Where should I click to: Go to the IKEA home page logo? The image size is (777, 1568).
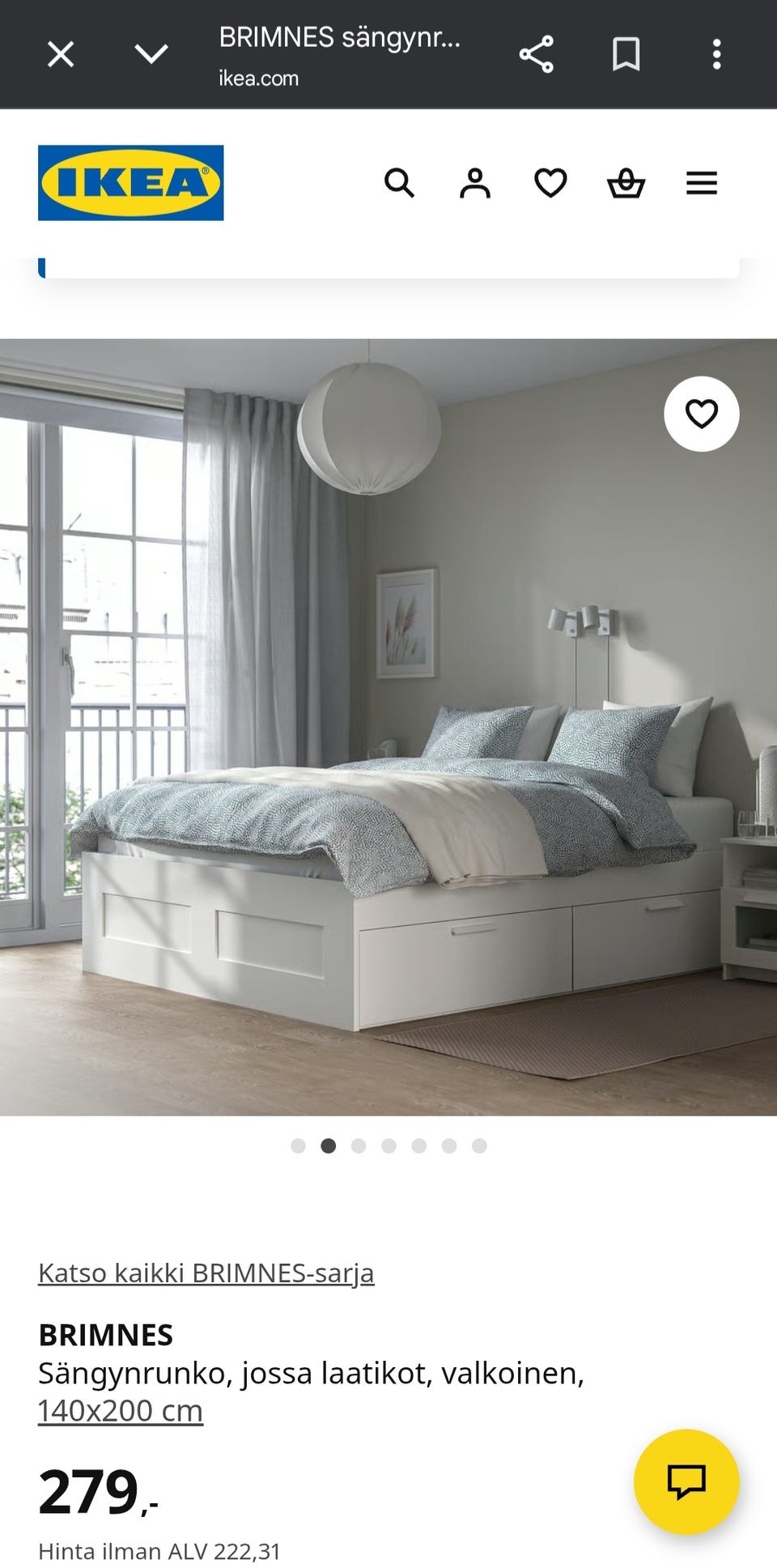pos(131,183)
